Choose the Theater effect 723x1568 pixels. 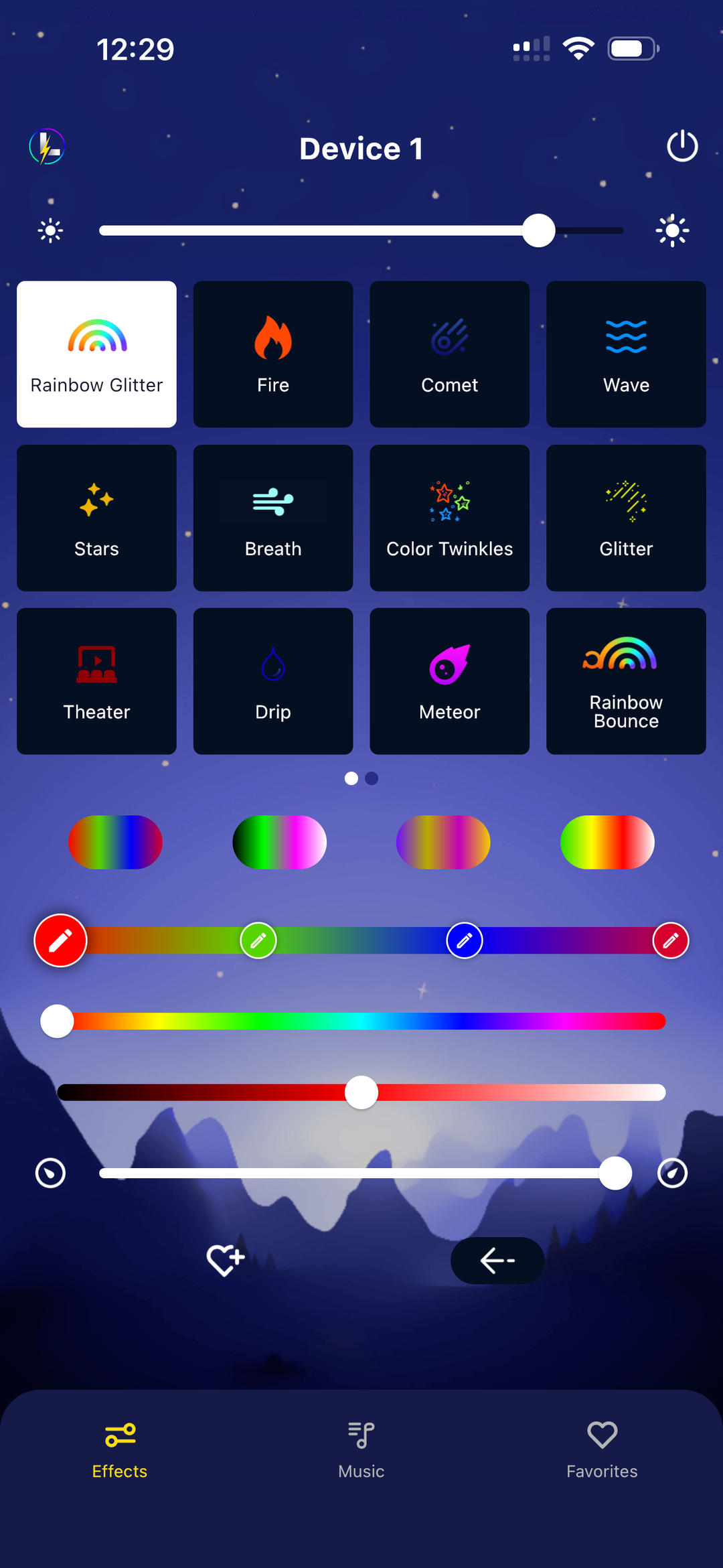(x=96, y=681)
